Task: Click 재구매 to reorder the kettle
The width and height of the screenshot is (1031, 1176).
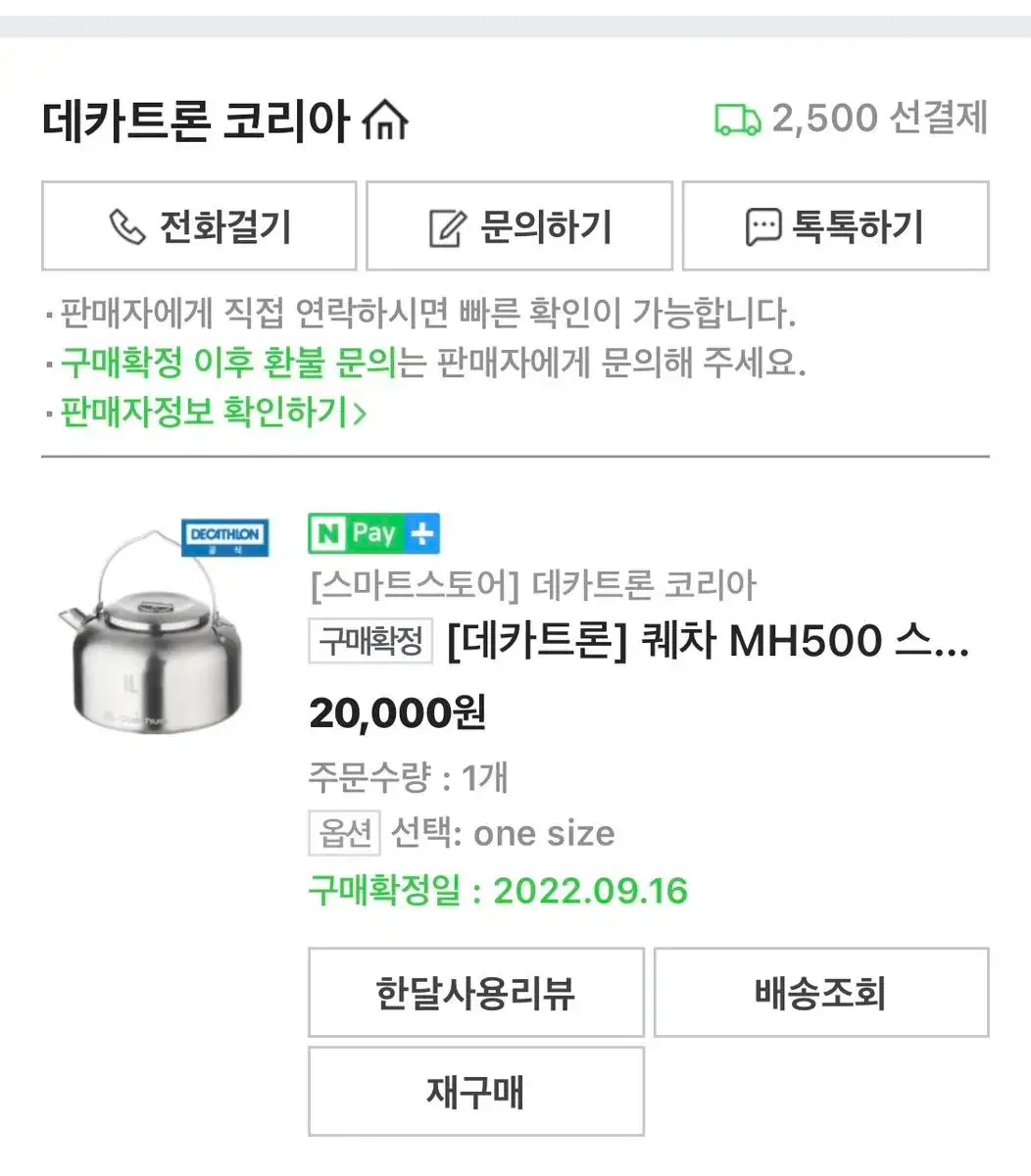Action: pyautogui.click(x=475, y=1091)
